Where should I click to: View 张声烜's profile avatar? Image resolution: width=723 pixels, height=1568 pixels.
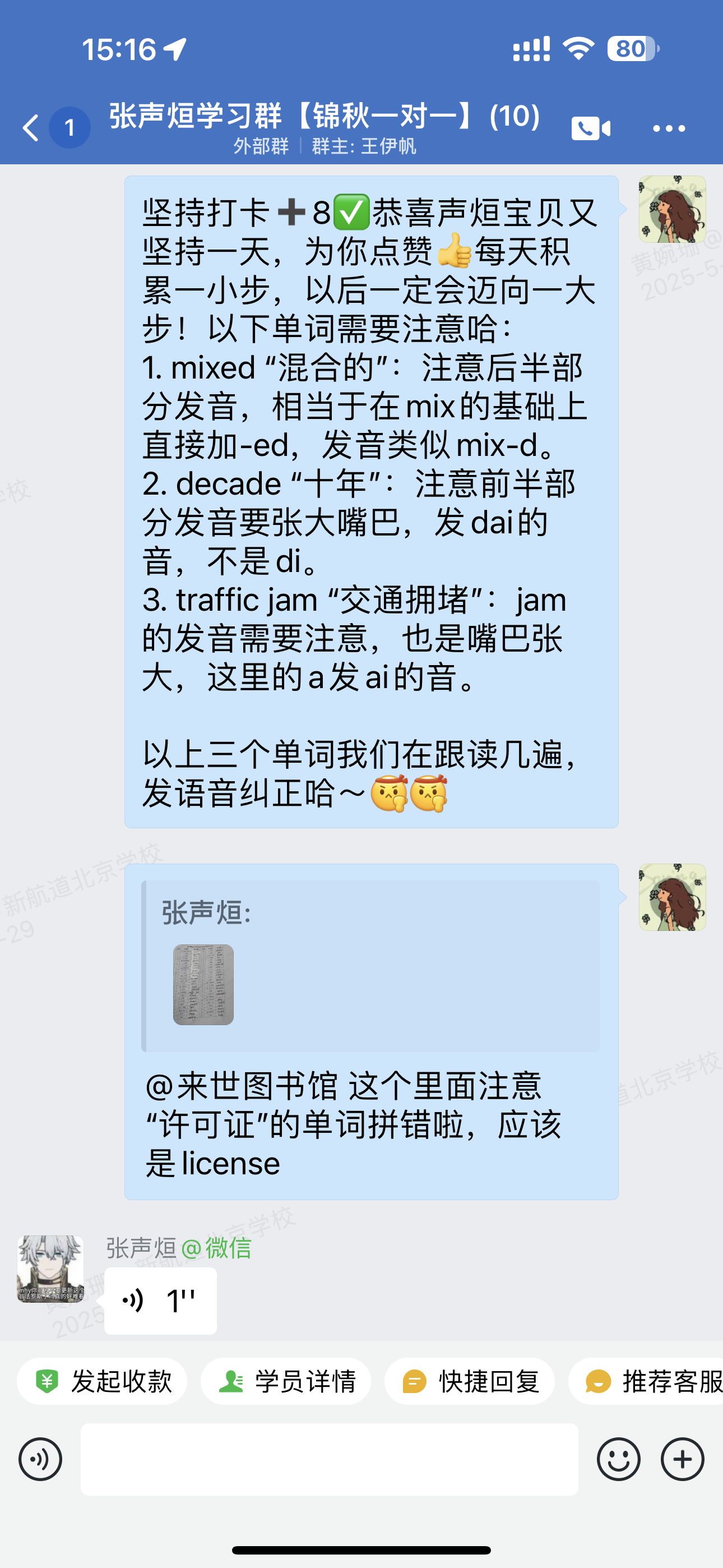click(50, 1269)
